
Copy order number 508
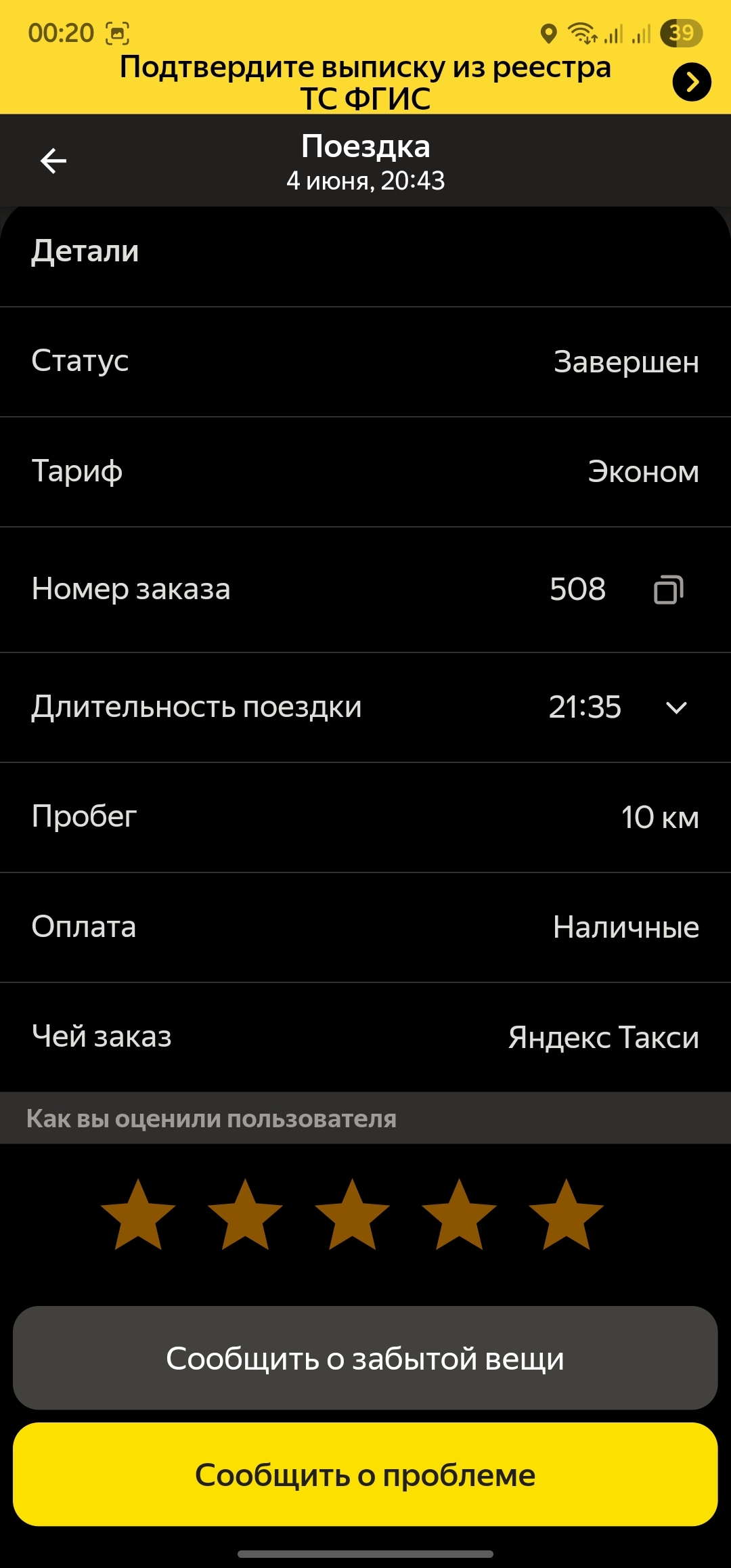click(668, 589)
